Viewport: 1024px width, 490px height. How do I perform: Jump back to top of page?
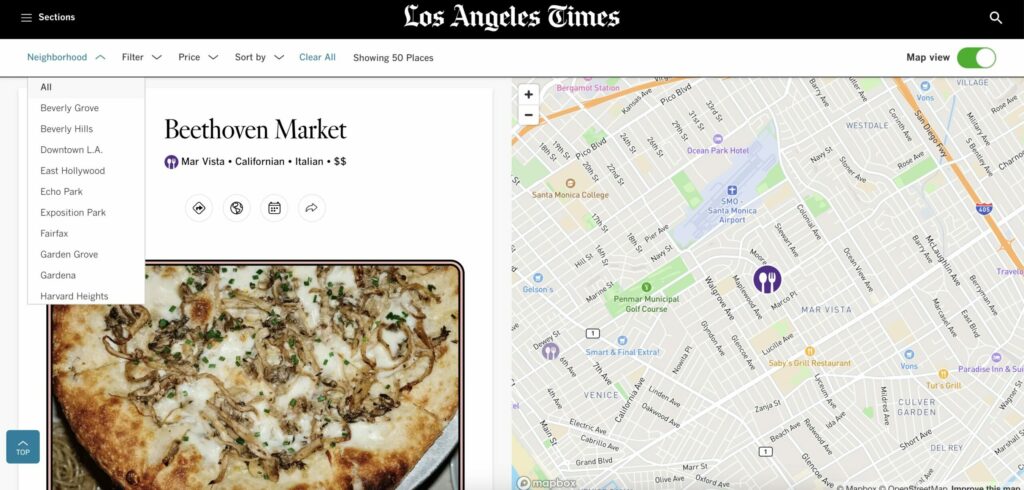[x=22, y=446]
